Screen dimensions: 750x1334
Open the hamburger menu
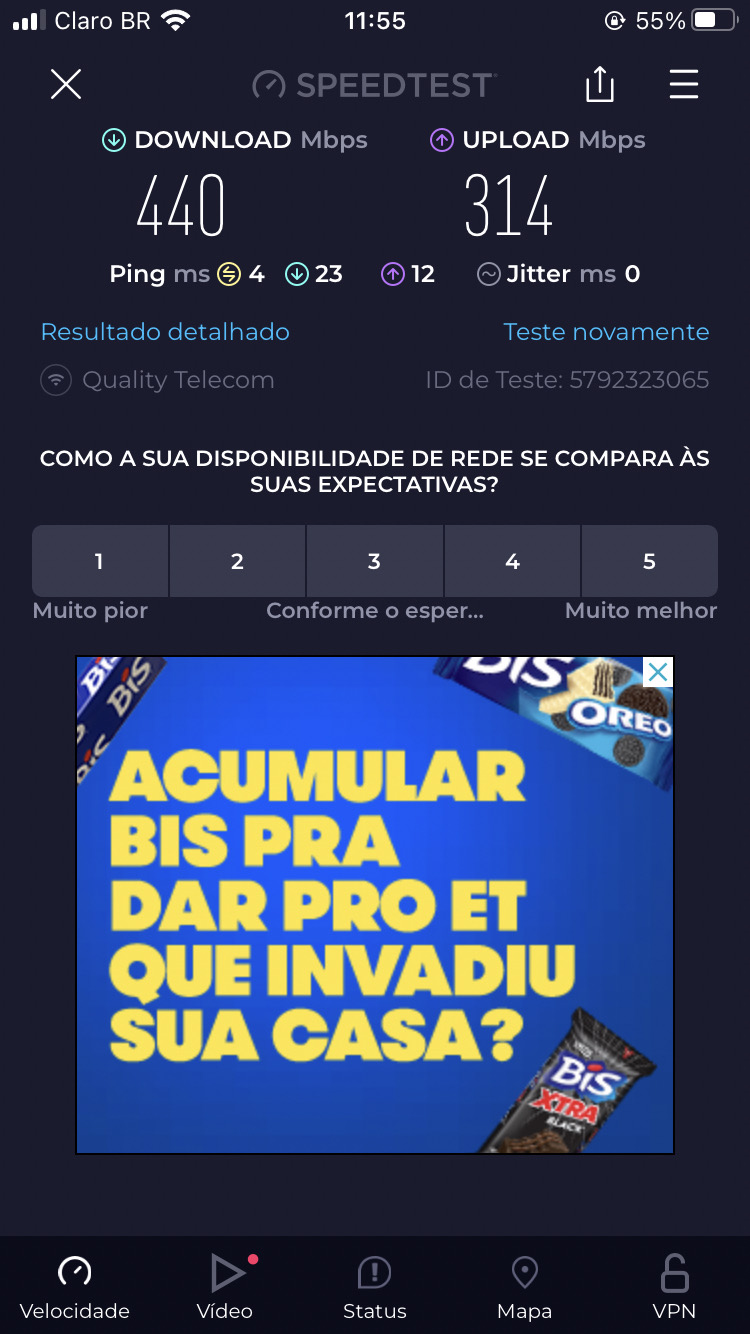pyautogui.click(x=684, y=85)
